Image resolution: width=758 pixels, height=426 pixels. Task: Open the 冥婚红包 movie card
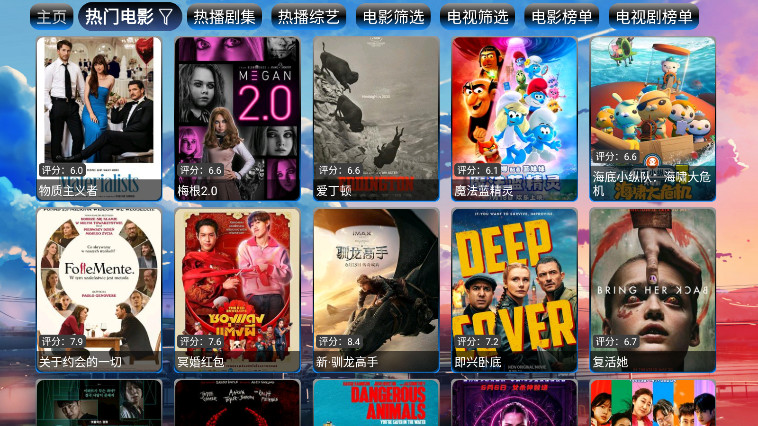[236, 289]
